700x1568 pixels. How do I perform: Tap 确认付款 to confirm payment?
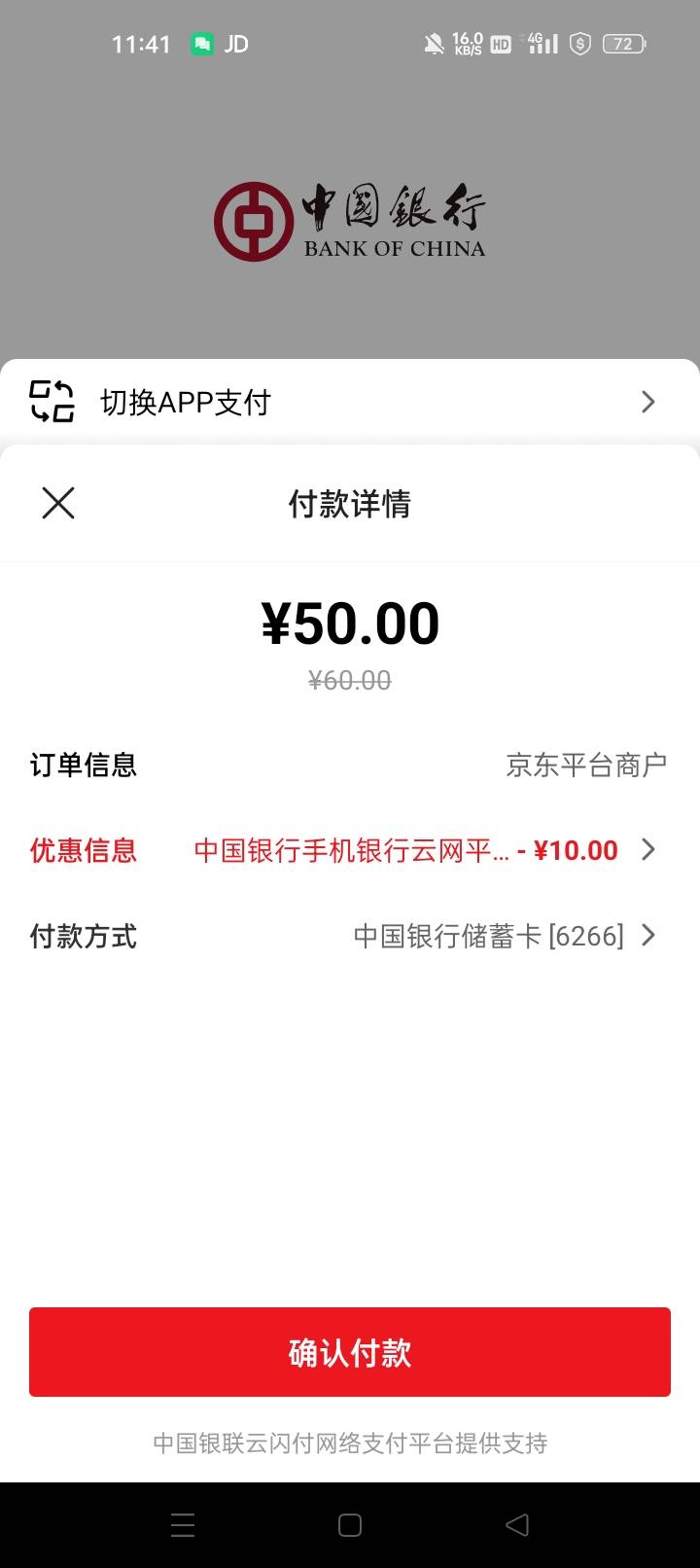(350, 1352)
